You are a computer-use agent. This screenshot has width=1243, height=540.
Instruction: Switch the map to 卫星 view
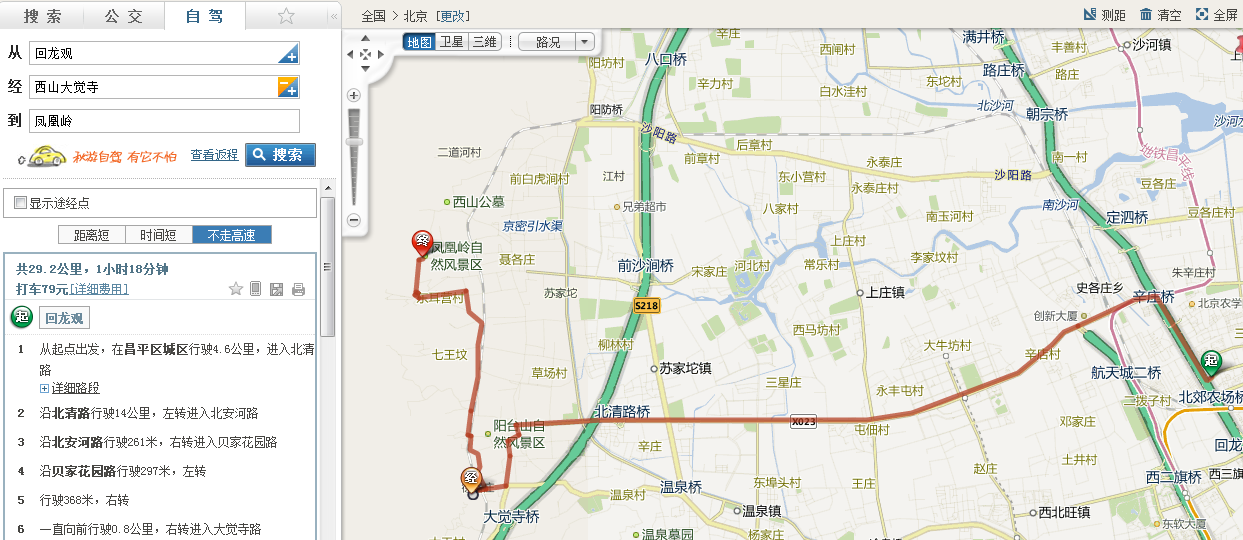[x=452, y=42]
